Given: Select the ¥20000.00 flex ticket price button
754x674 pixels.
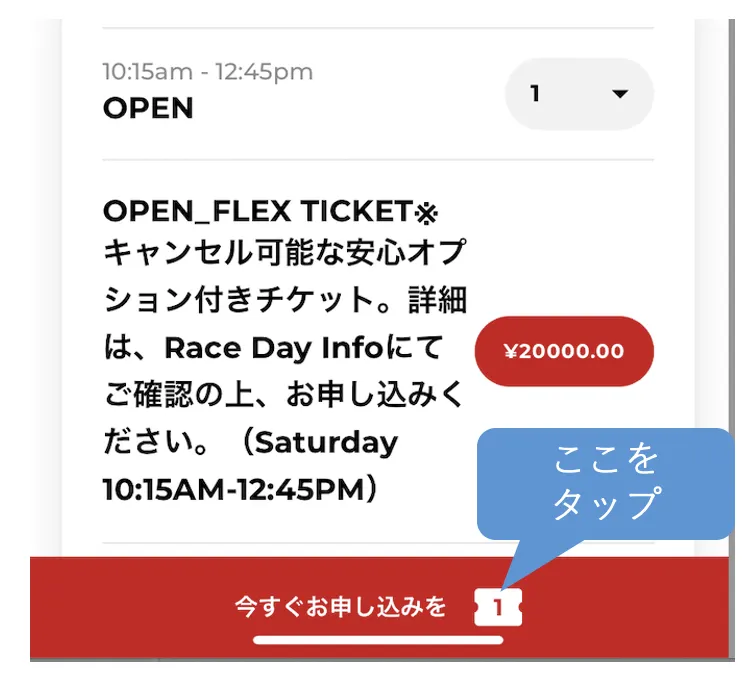Looking at the screenshot, I should pyautogui.click(x=564, y=351).
